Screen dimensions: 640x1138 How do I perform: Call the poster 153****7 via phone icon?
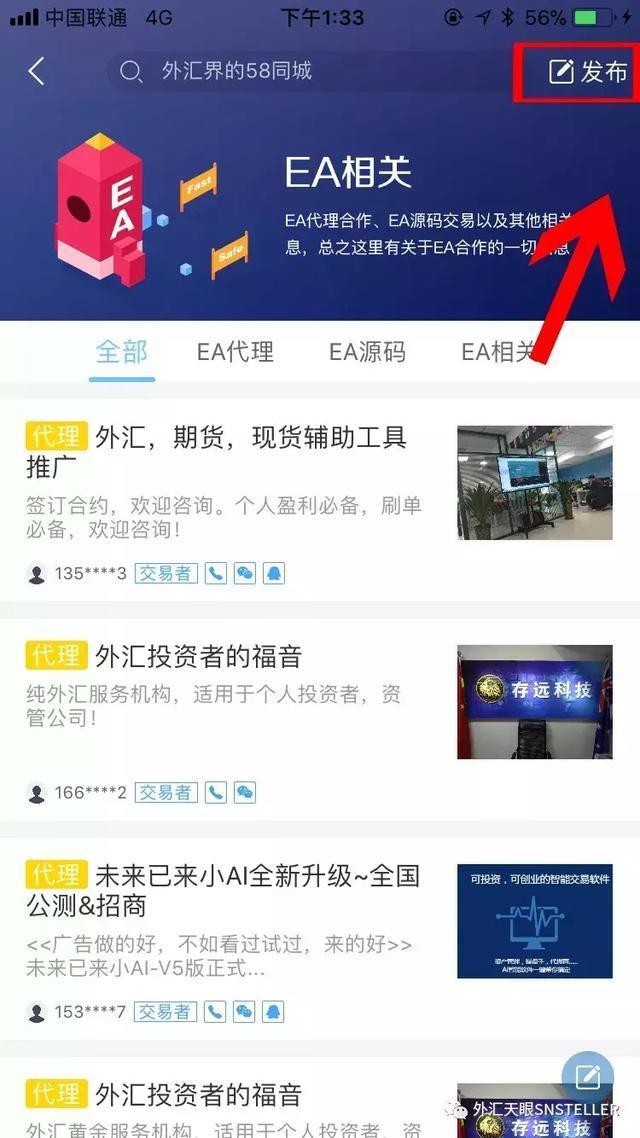[215, 1011]
